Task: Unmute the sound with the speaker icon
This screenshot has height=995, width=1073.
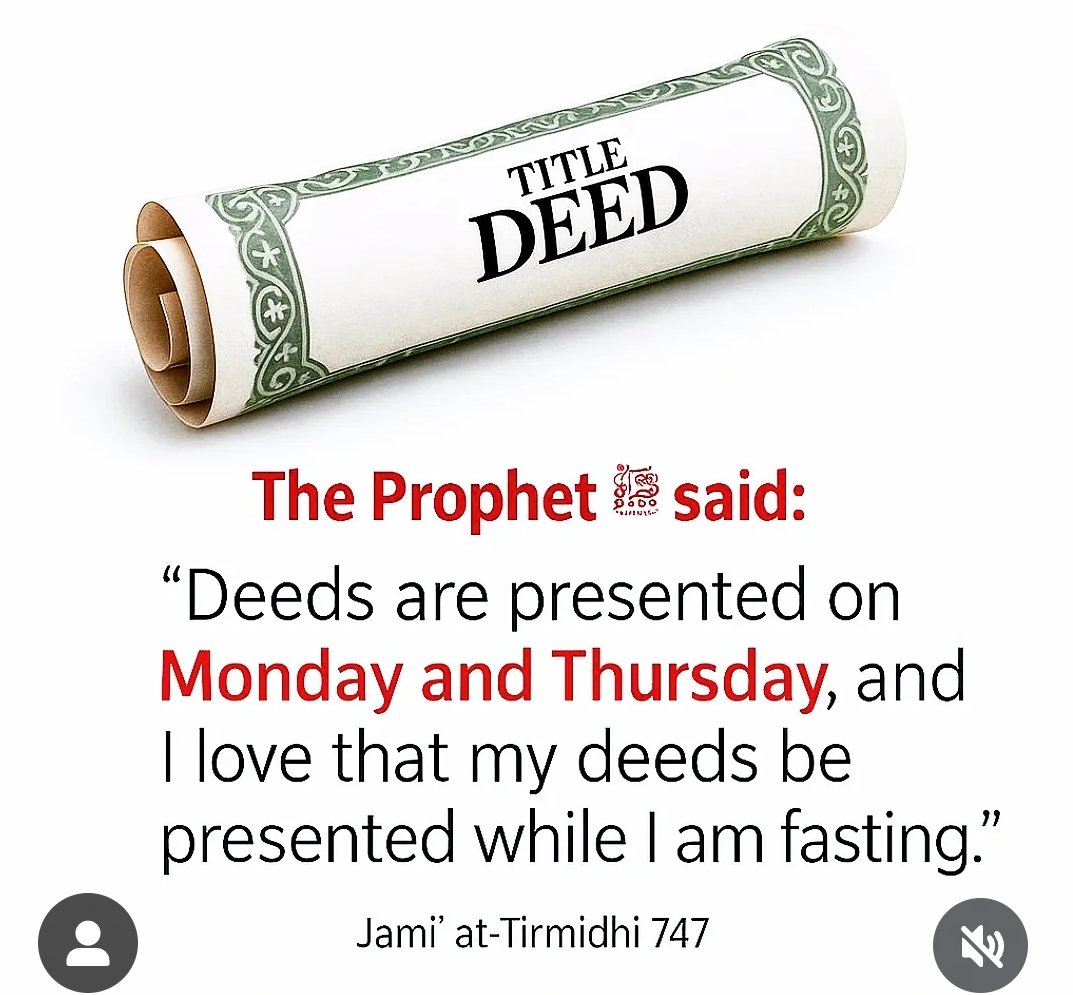Action: coord(980,942)
